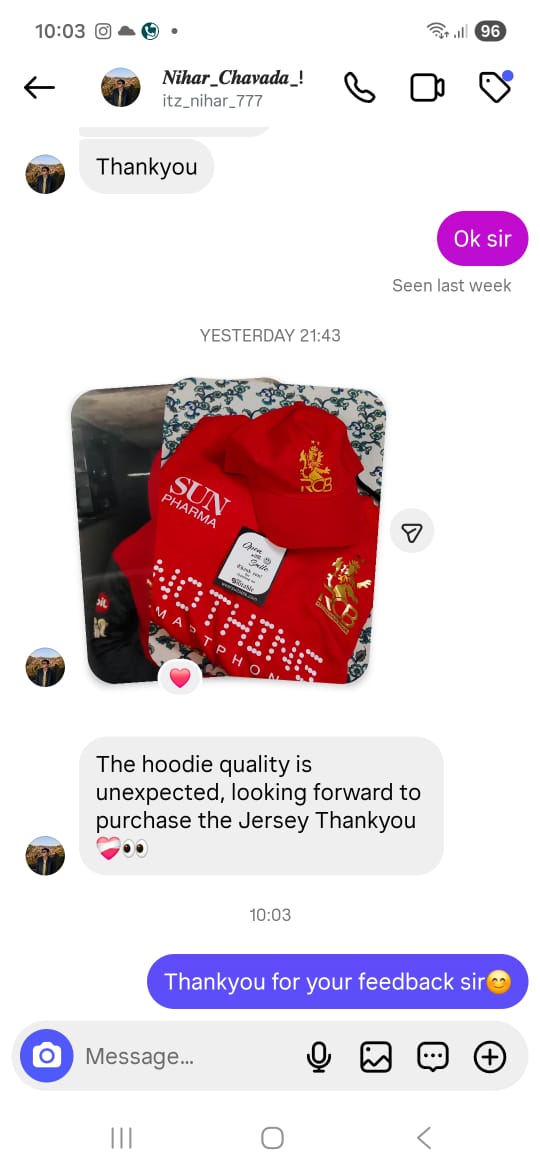Open the camera from the message bar

pyautogui.click(x=46, y=1056)
